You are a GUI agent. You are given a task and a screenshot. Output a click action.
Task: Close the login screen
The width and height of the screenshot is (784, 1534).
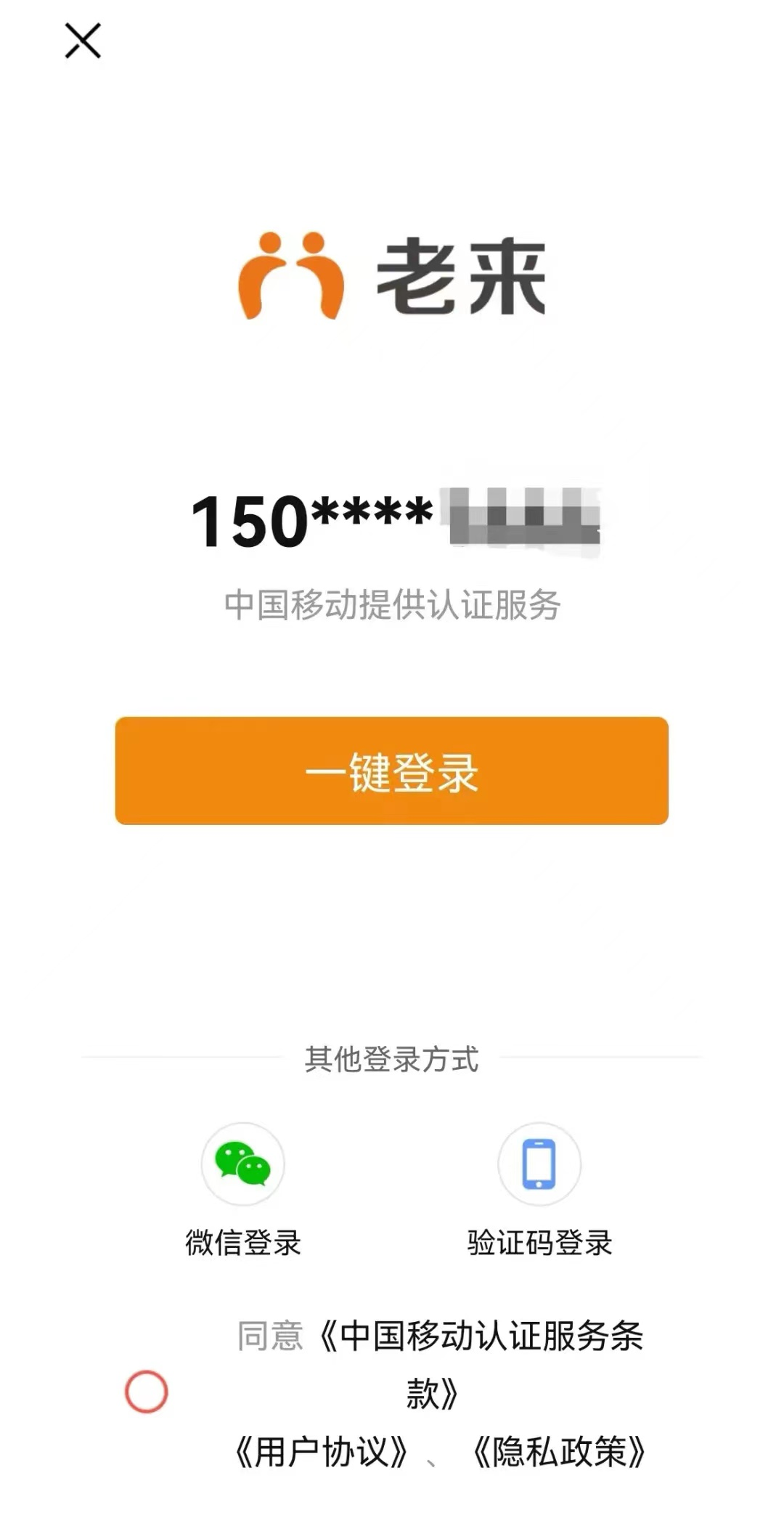click(83, 41)
